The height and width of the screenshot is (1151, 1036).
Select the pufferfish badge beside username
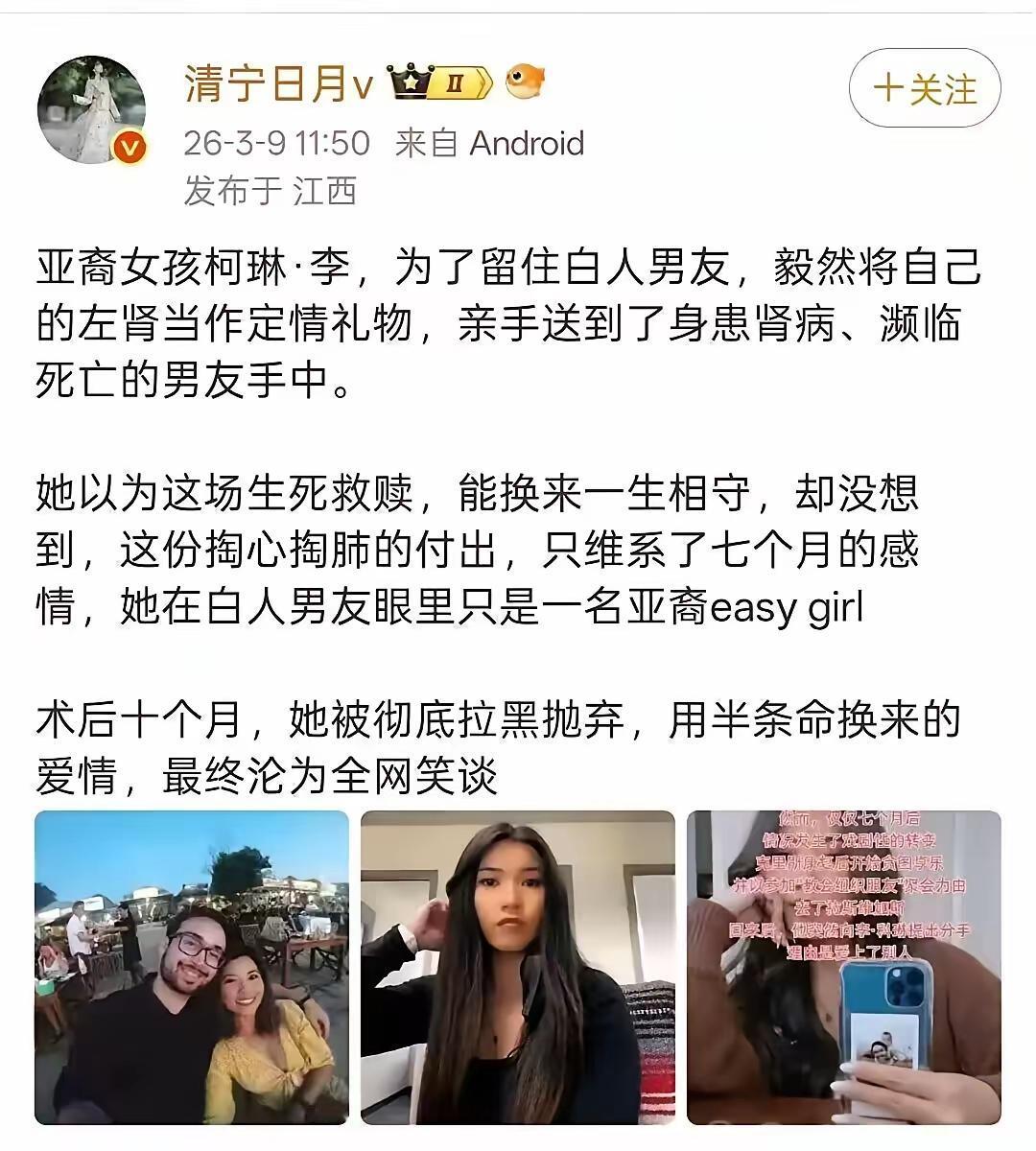[x=523, y=84]
